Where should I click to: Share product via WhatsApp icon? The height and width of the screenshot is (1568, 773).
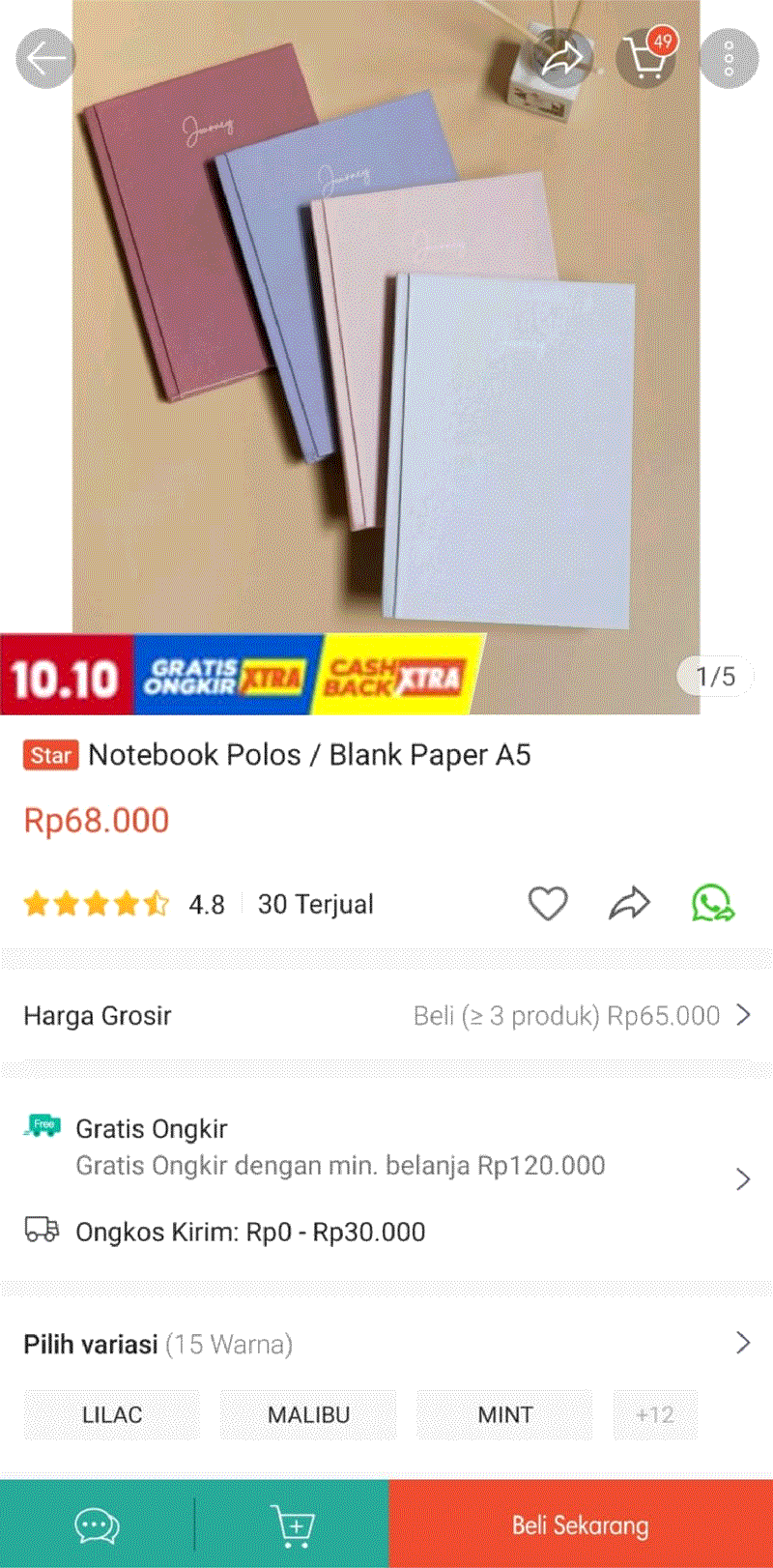pyautogui.click(x=712, y=904)
